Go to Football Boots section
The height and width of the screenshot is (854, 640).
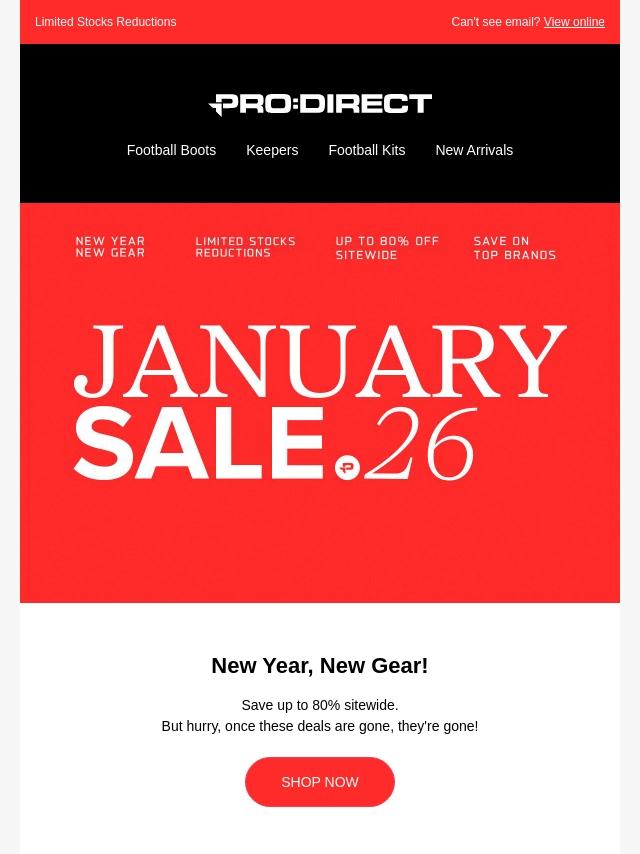tap(171, 150)
